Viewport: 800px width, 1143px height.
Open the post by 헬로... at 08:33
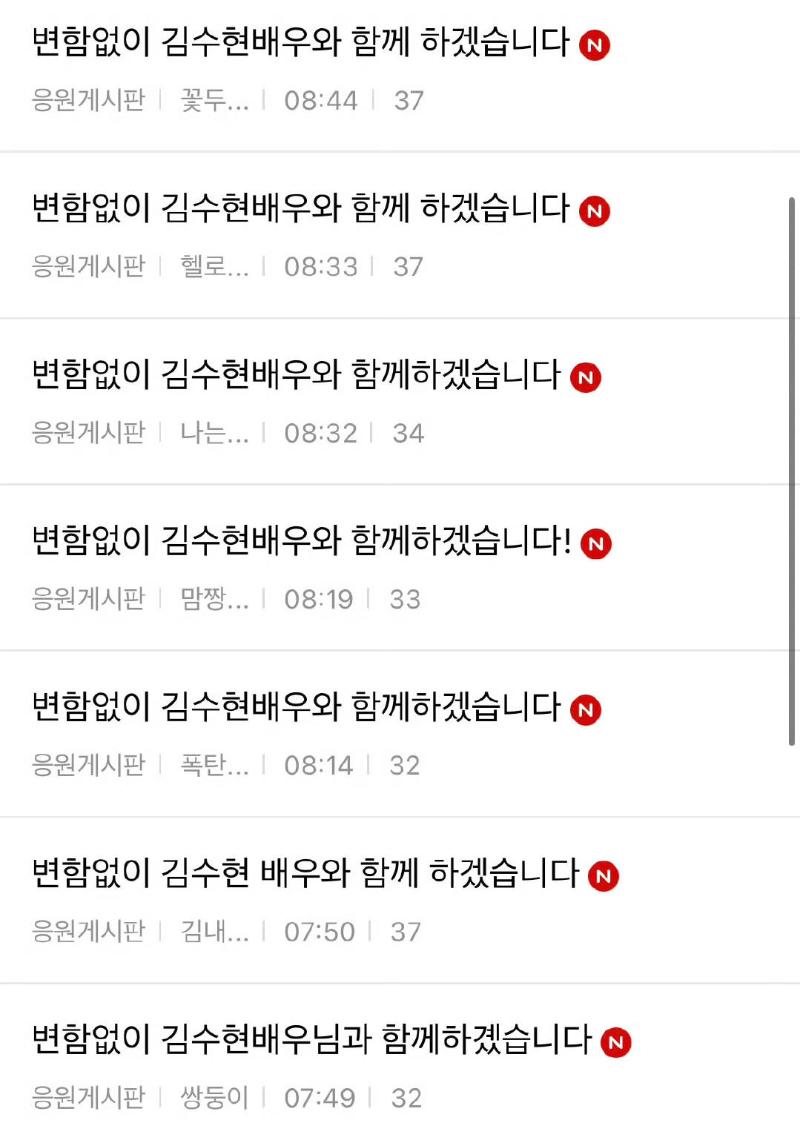coord(300,210)
